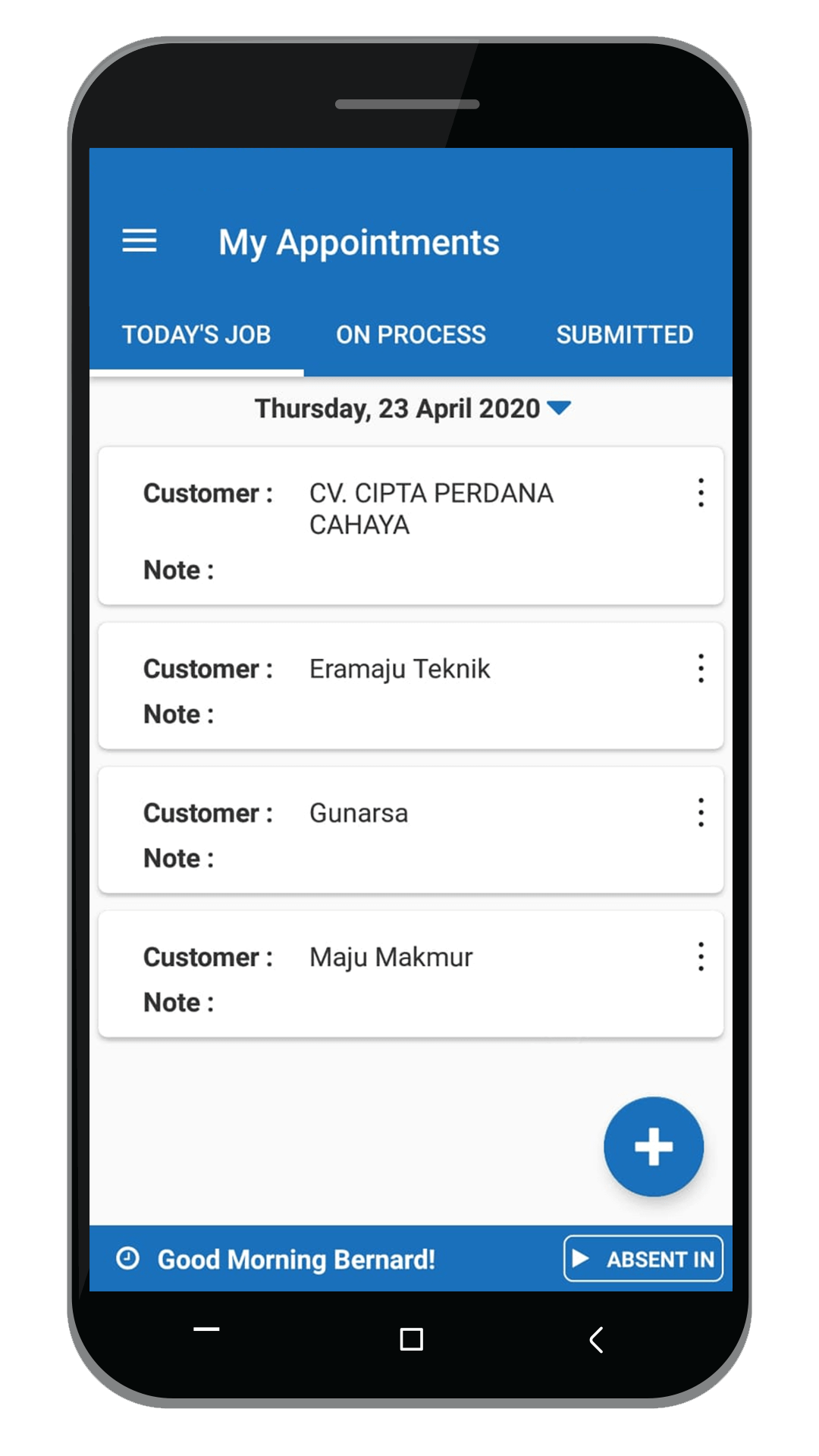819x1456 pixels.
Task: Go back using the system back button
Action: [x=597, y=1339]
